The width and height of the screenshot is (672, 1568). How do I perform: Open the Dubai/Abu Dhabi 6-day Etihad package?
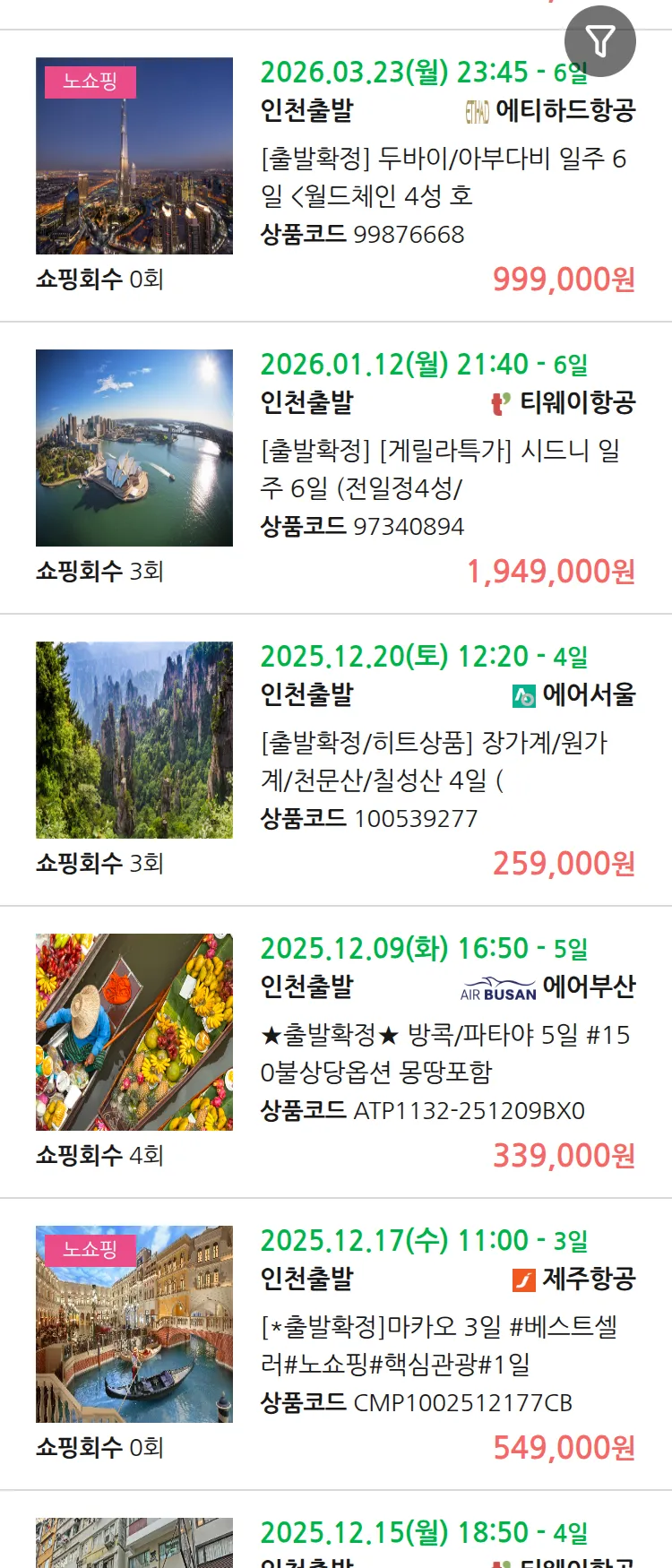[443, 177]
